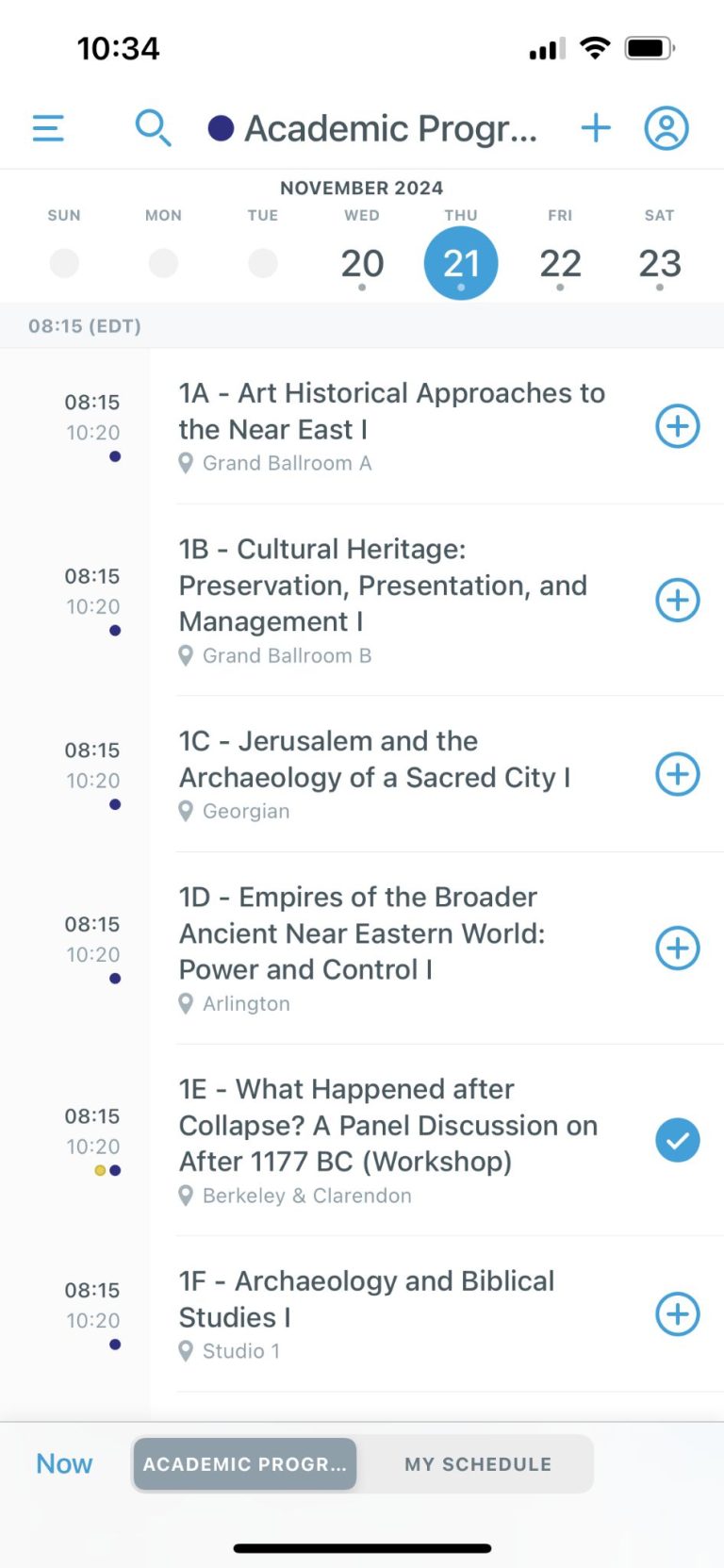724x1568 pixels.
Task: Tap the plus icon in top bar
Action: tap(596, 128)
